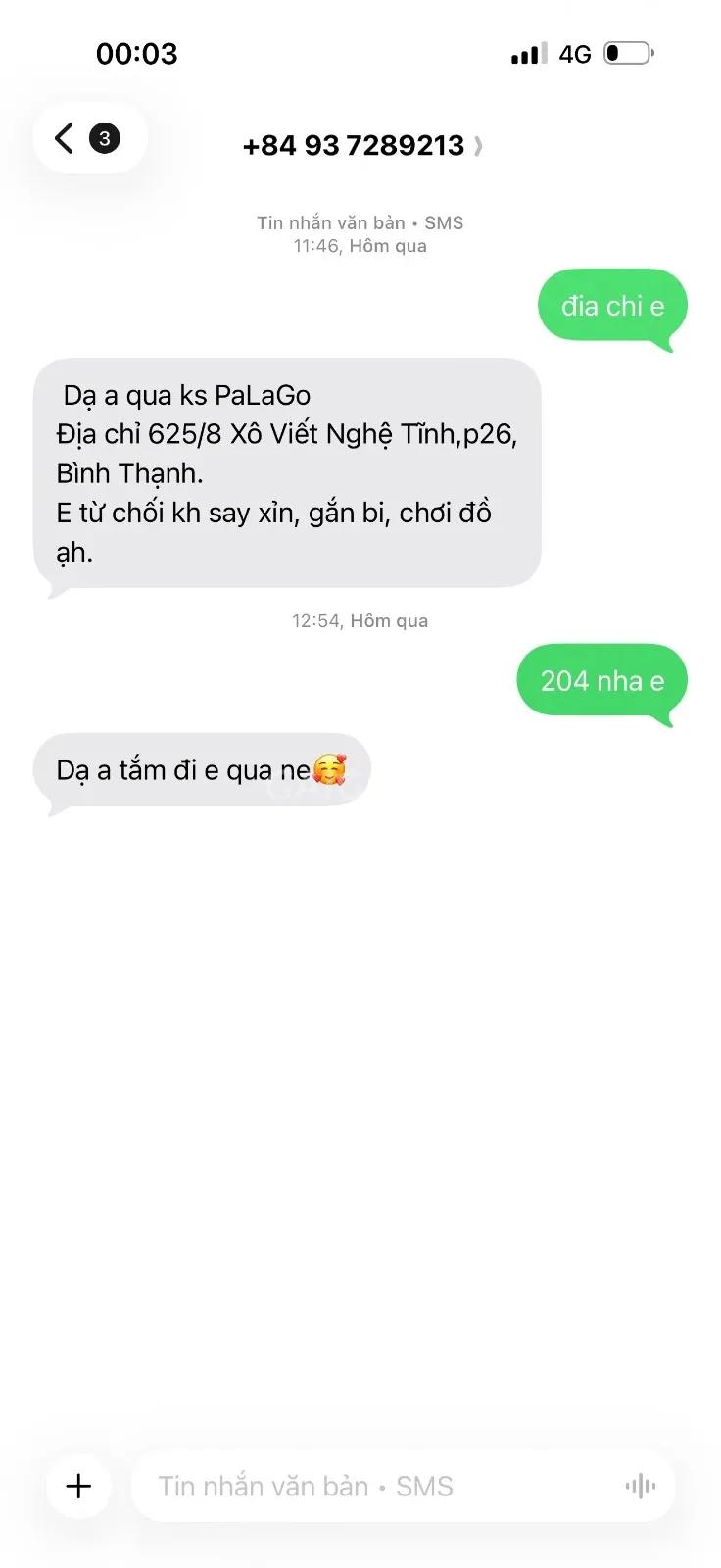Image resolution: width=721 pixels, height=1568 pixels.
Task: Go back to the messages list
Action: click(89, 138)
